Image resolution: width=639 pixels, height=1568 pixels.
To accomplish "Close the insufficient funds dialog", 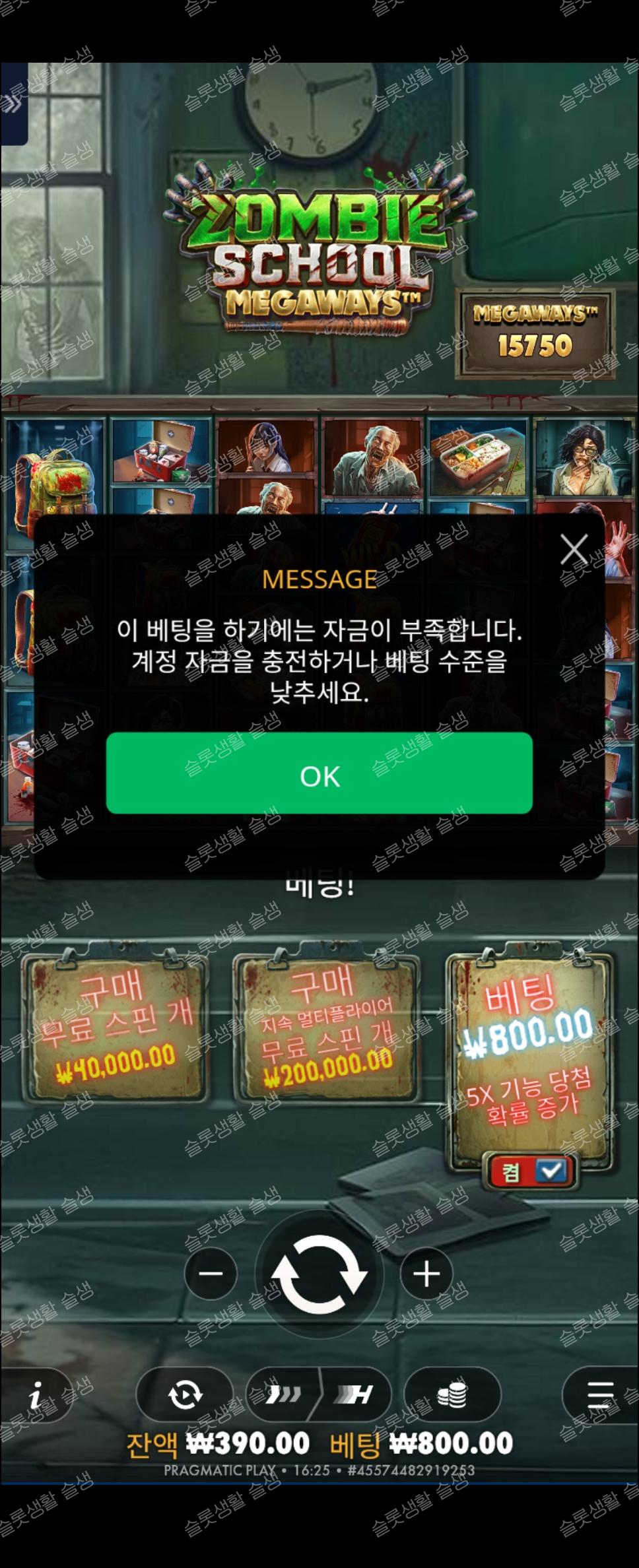I will [574, 549].
